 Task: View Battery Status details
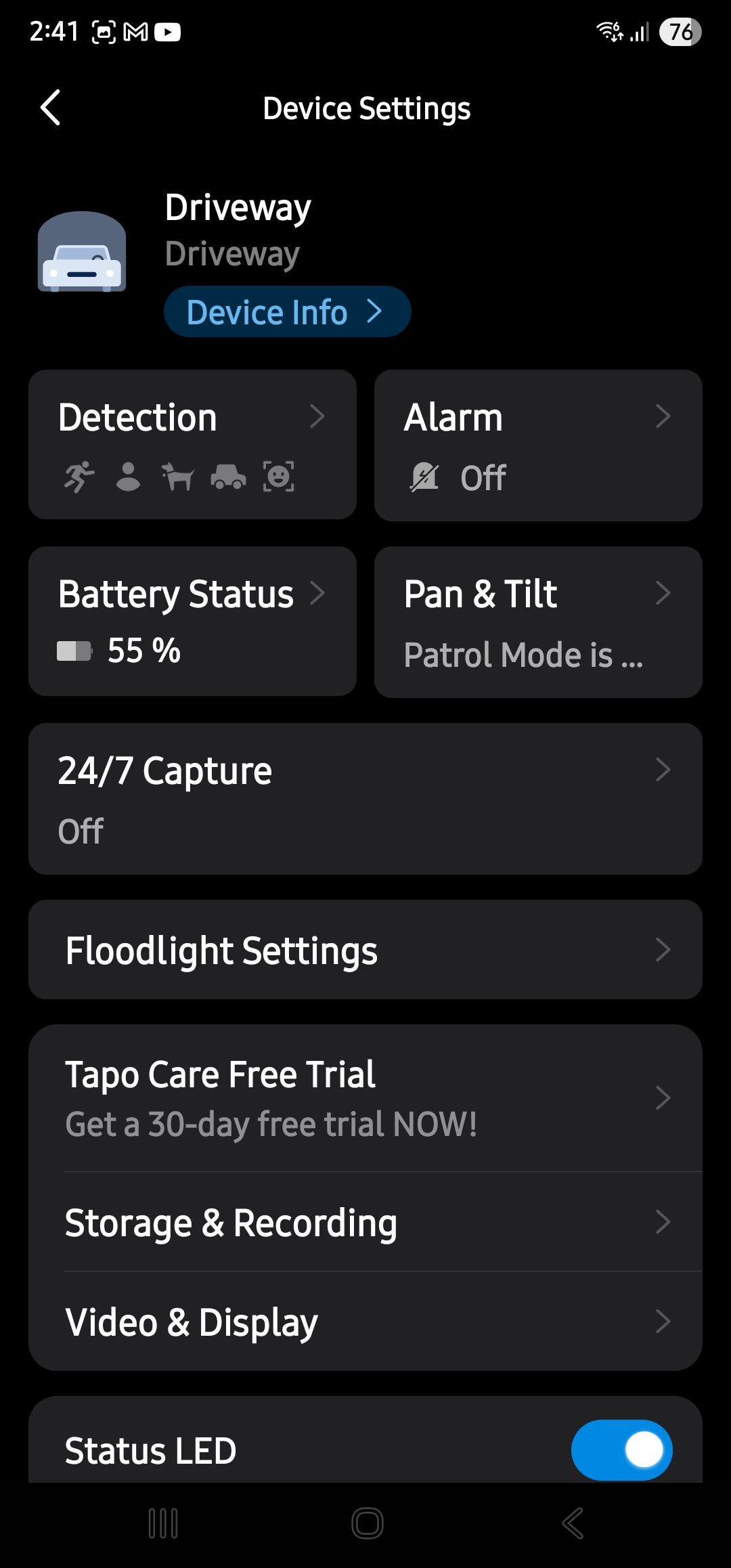[192, 621]
